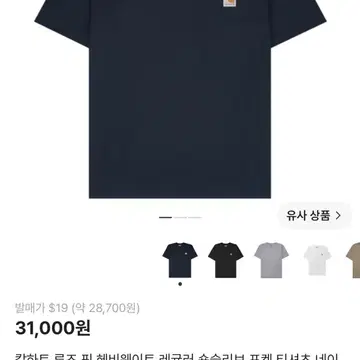The height and width of the screenshot is (360, 360).
Task: Select the gray t-shirt color thumbnail
Action: tap(271, 260)
